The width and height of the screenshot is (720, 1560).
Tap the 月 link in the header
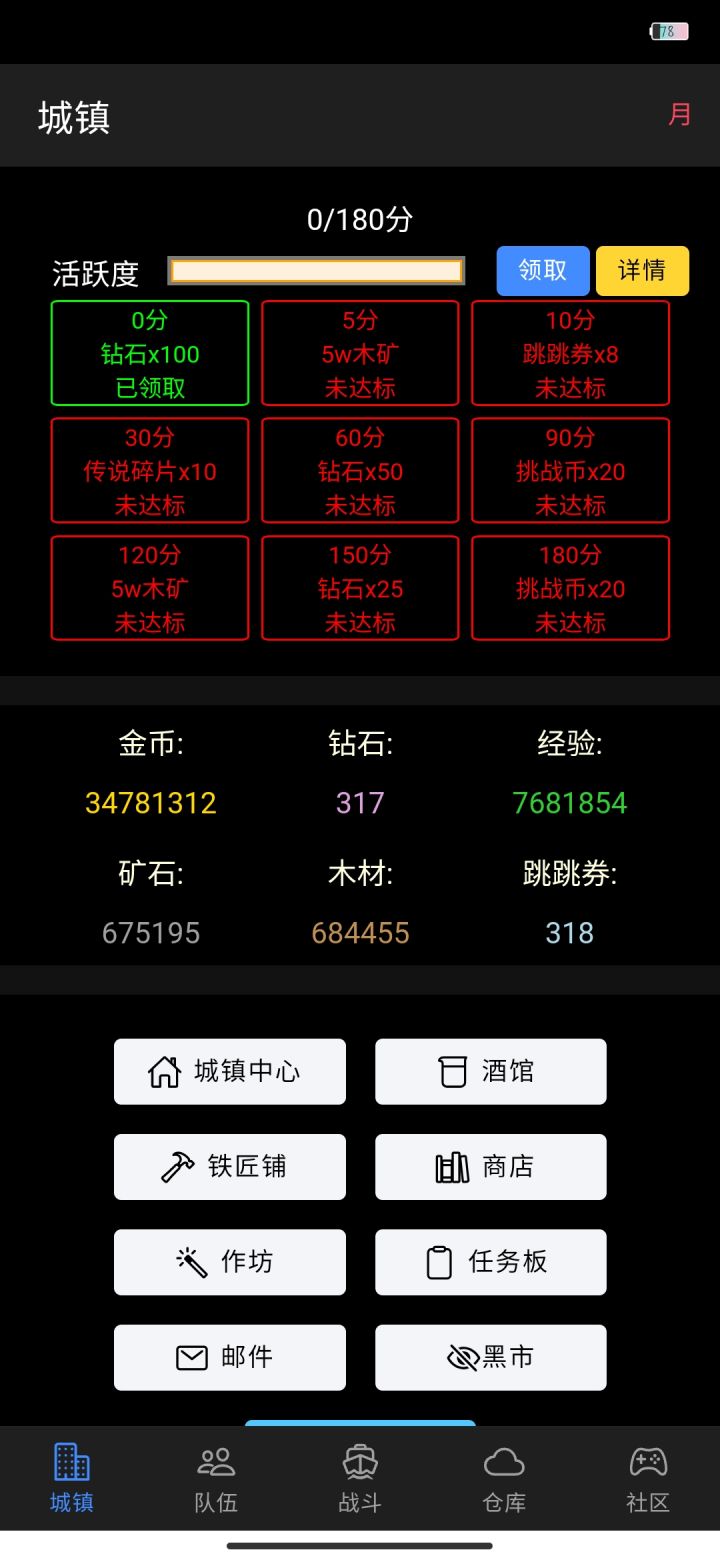click(x=679, y=114)
